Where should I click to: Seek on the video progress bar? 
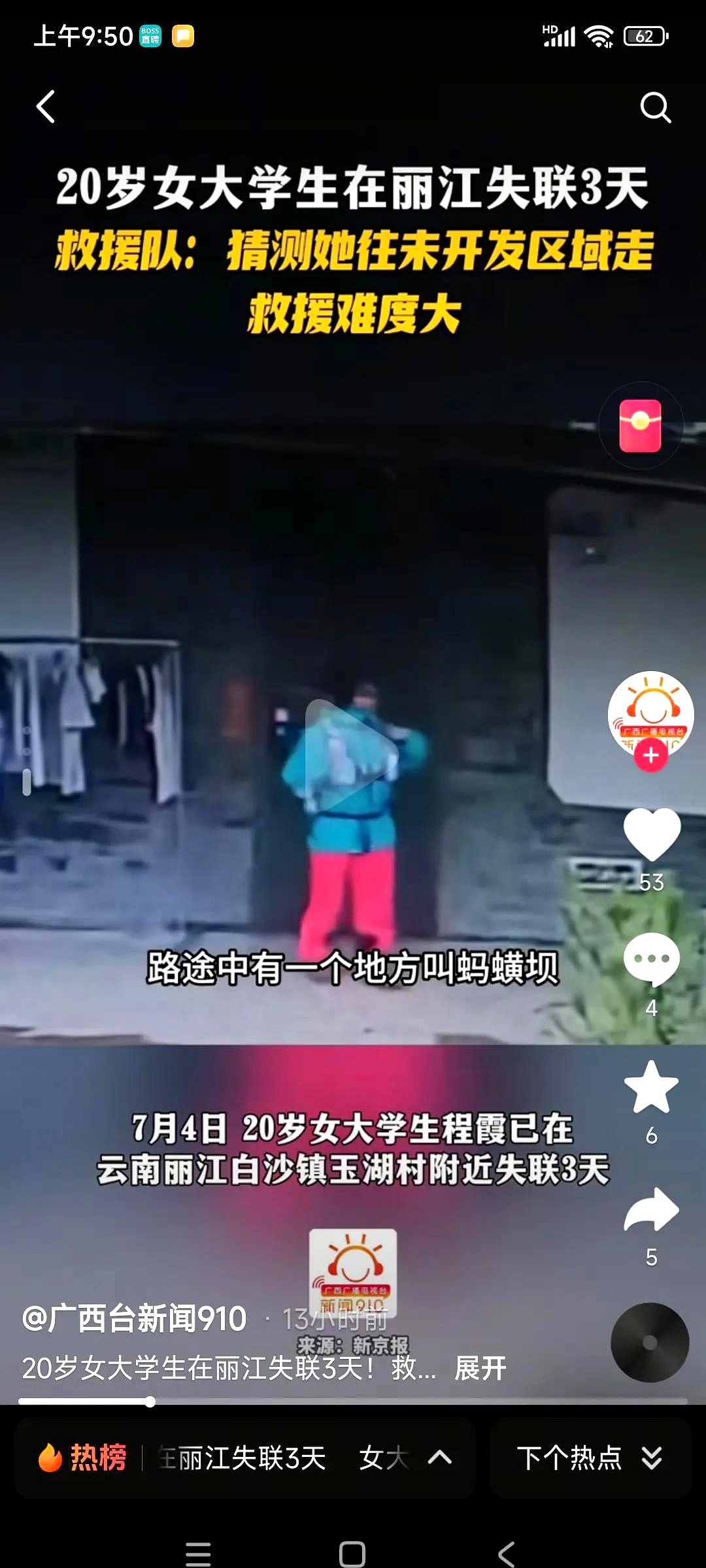353,1401
